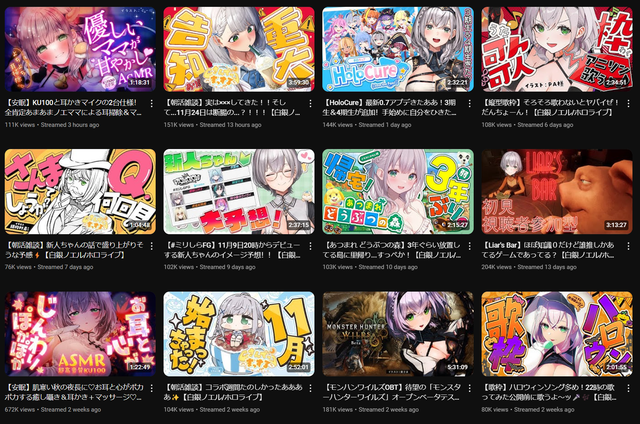Open the HoloCure stream video
Viewport: 640px width, 424px height.
coord(399,48)
